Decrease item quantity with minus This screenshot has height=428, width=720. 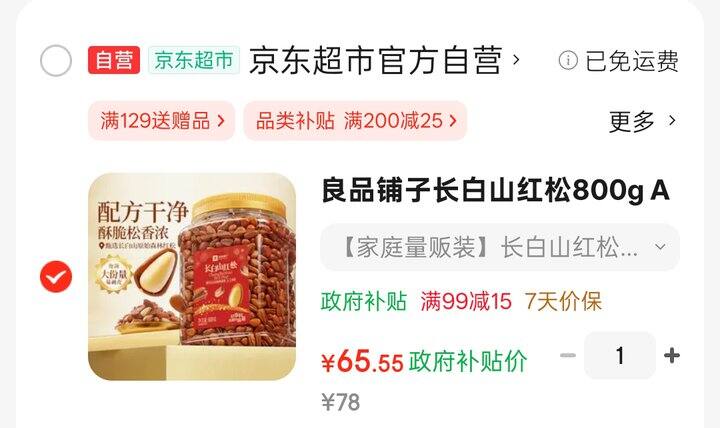[x=567, y=355]
